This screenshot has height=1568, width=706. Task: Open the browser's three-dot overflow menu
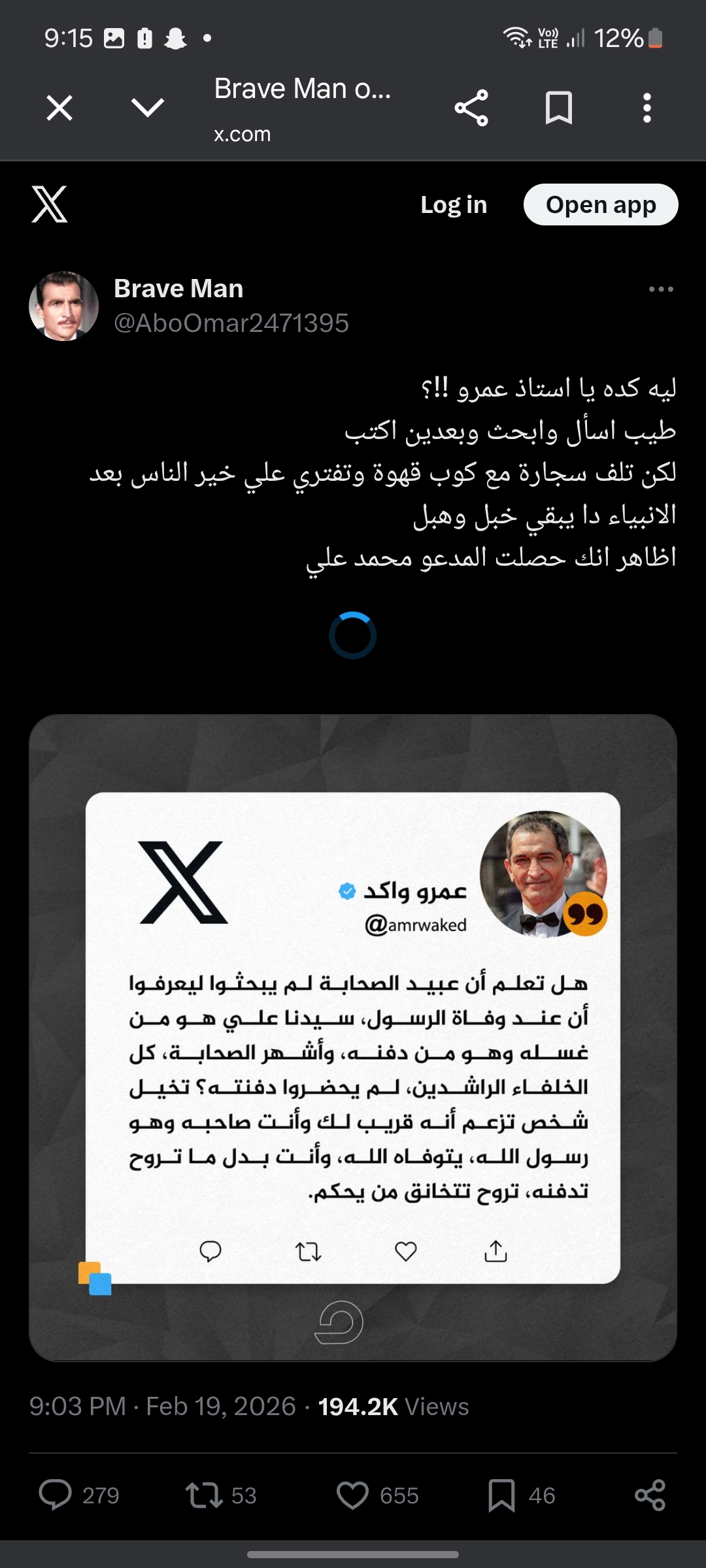click(x=647, y=108)
